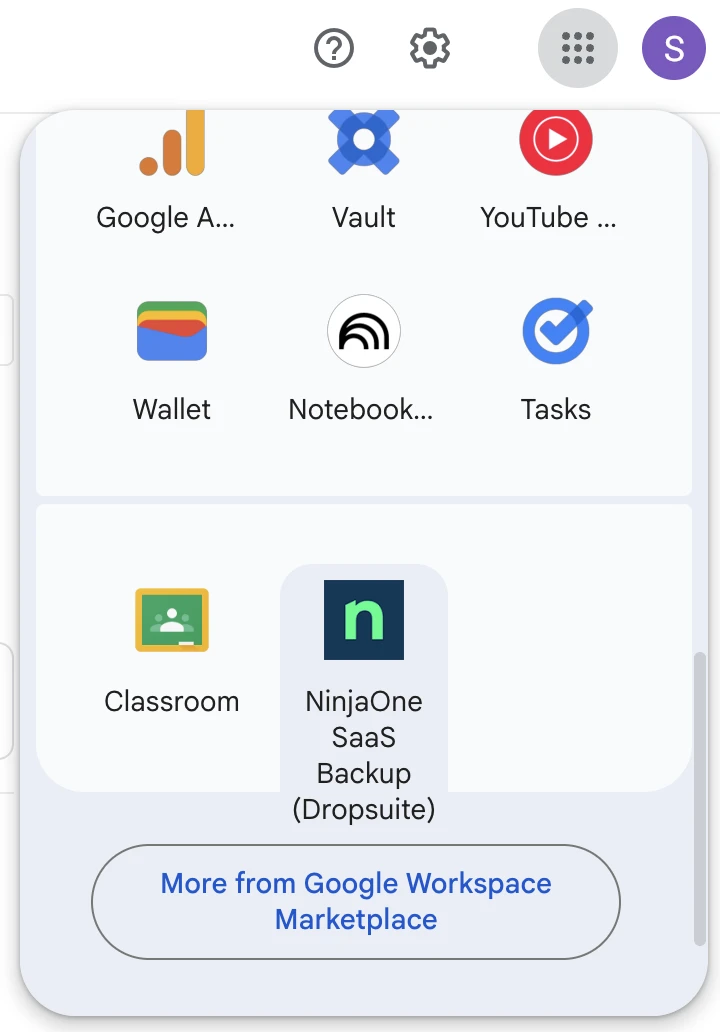Launch NinjaOne SaaS Backup (Dropsuite)
Screen dimensions: 720x1032
tap(364, 680)
